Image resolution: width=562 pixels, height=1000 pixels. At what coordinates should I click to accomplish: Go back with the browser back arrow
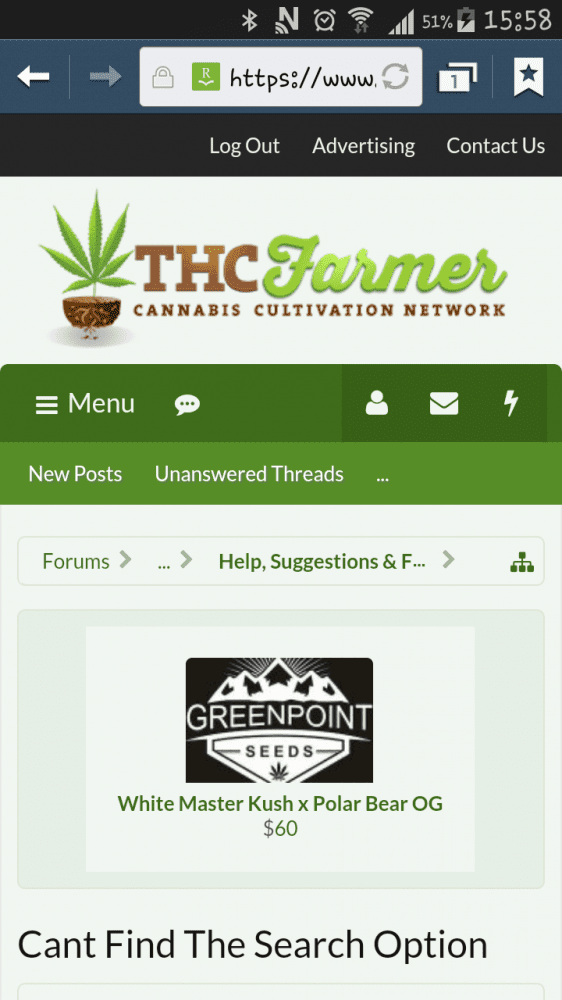tap(33, 77)
